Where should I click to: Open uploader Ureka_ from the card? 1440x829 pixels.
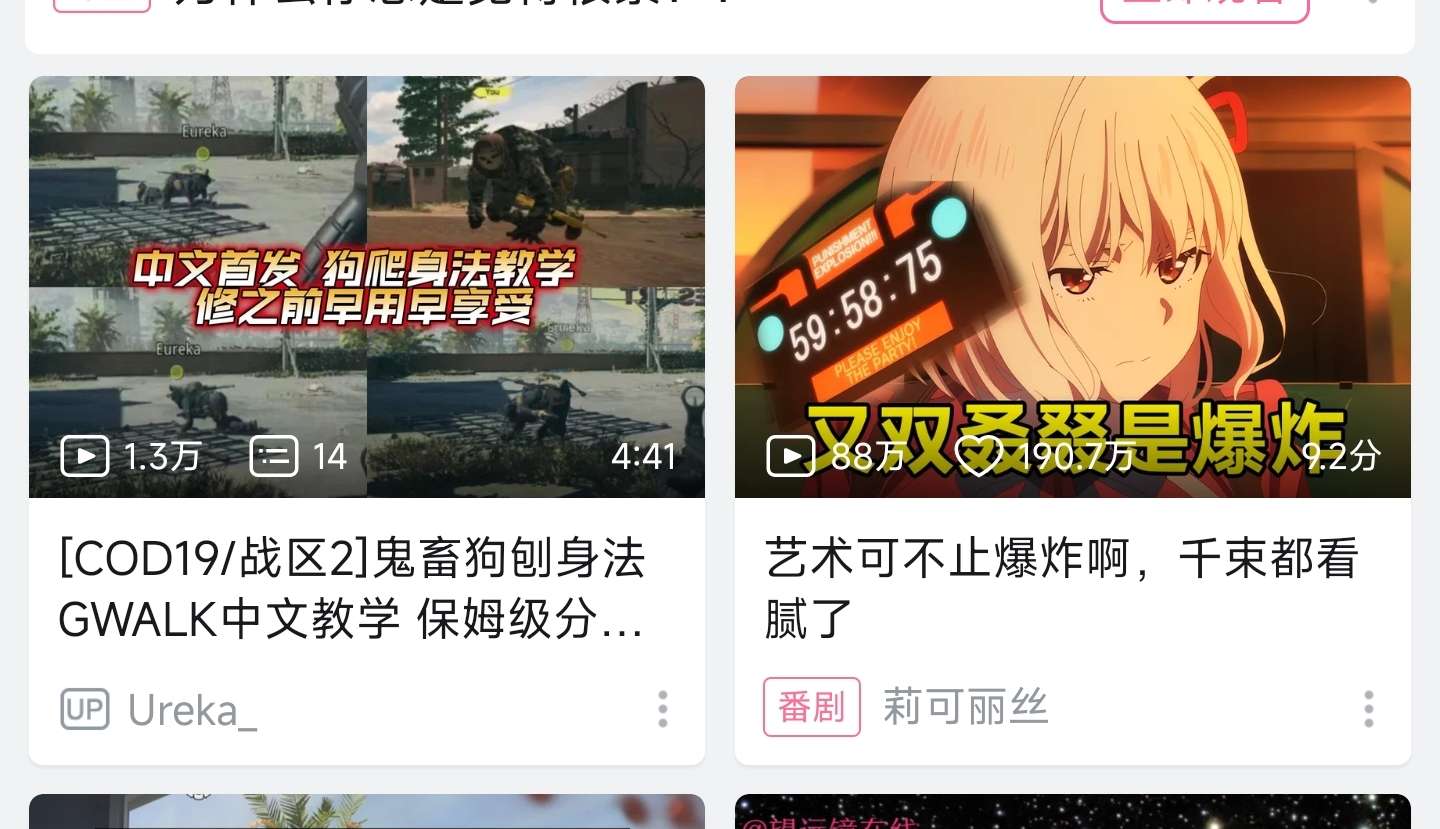(x=191, y=710)
